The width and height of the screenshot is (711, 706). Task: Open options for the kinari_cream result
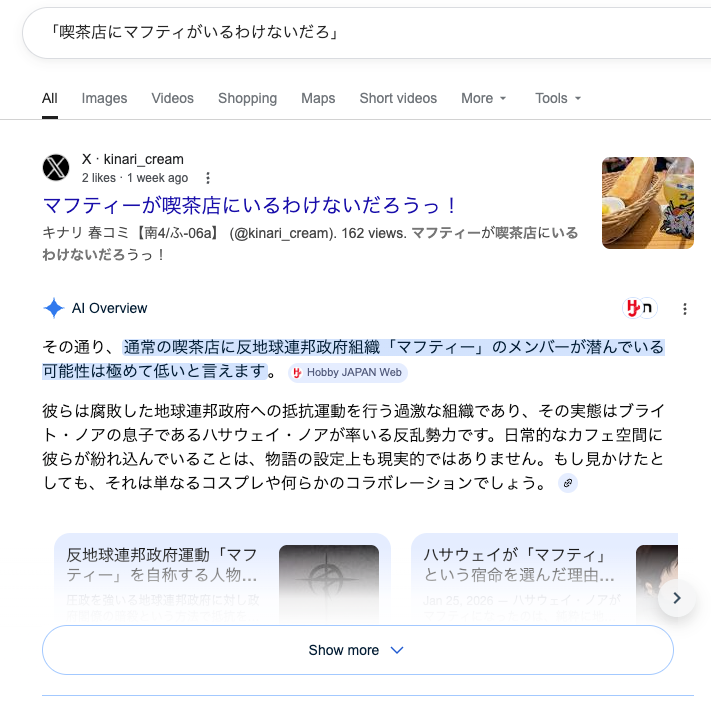(x=208, y=178)
